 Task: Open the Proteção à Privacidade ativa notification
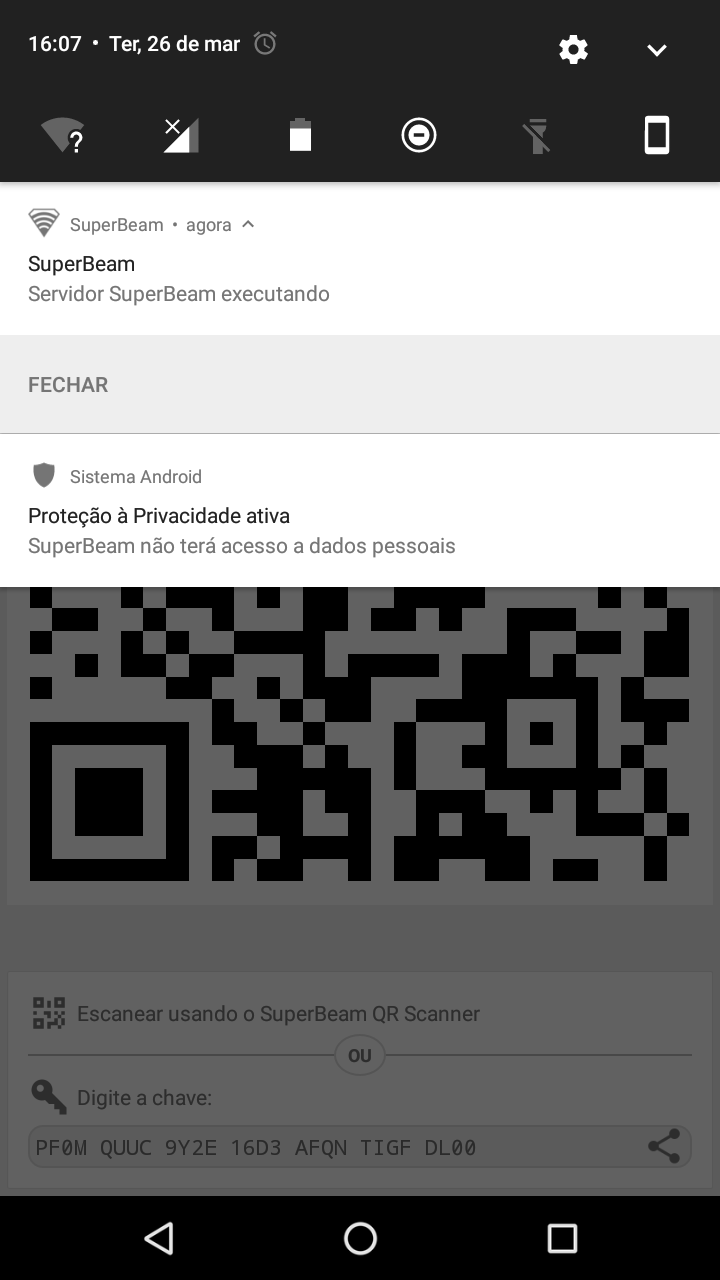[360, 510]
